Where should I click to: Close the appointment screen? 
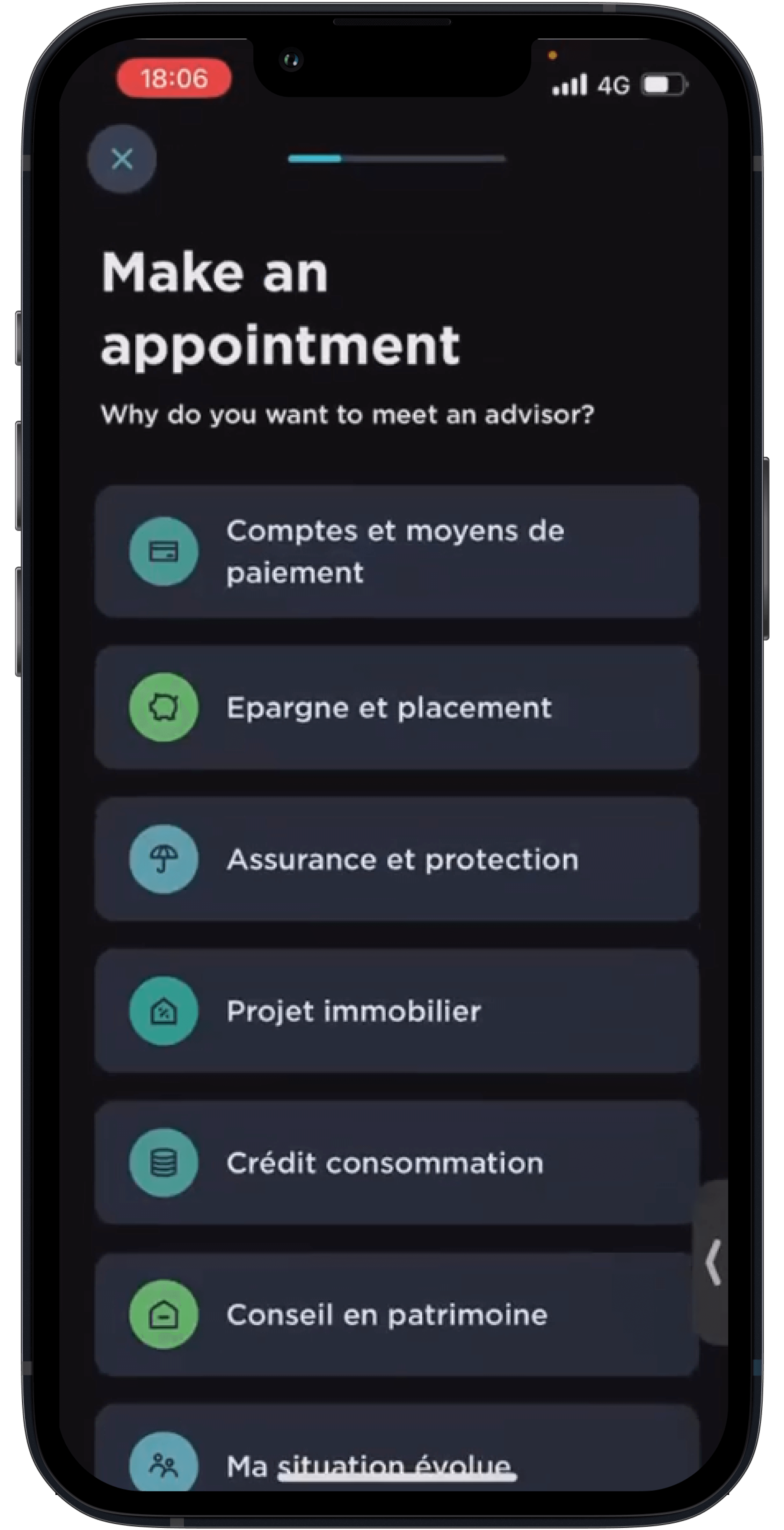point(122,159)
